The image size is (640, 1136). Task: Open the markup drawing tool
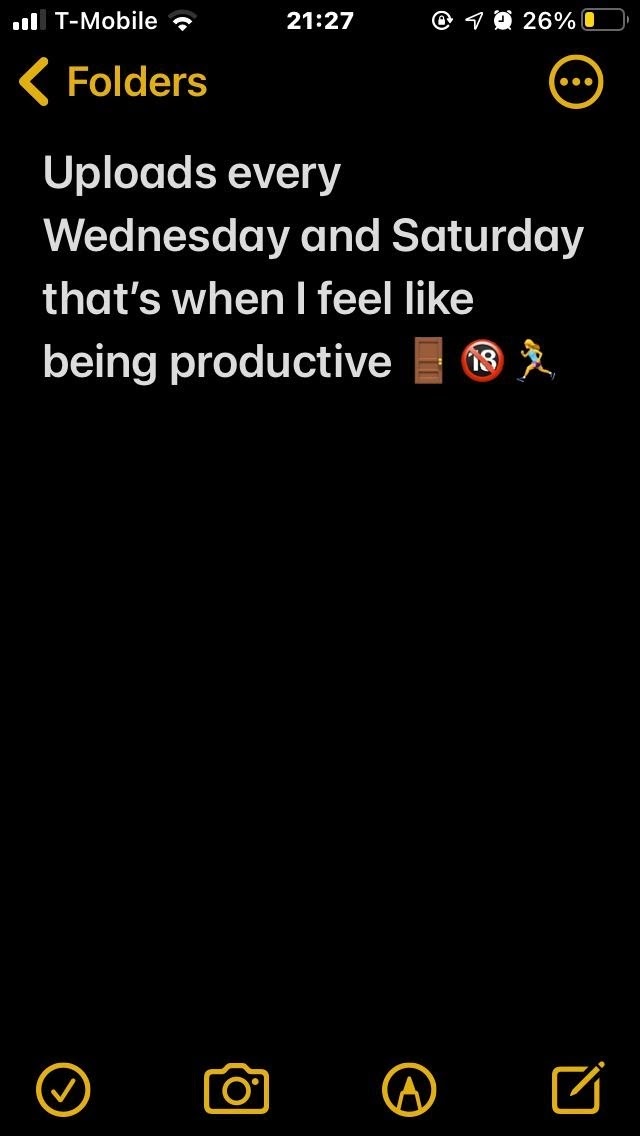click(x=410, y=1089)
